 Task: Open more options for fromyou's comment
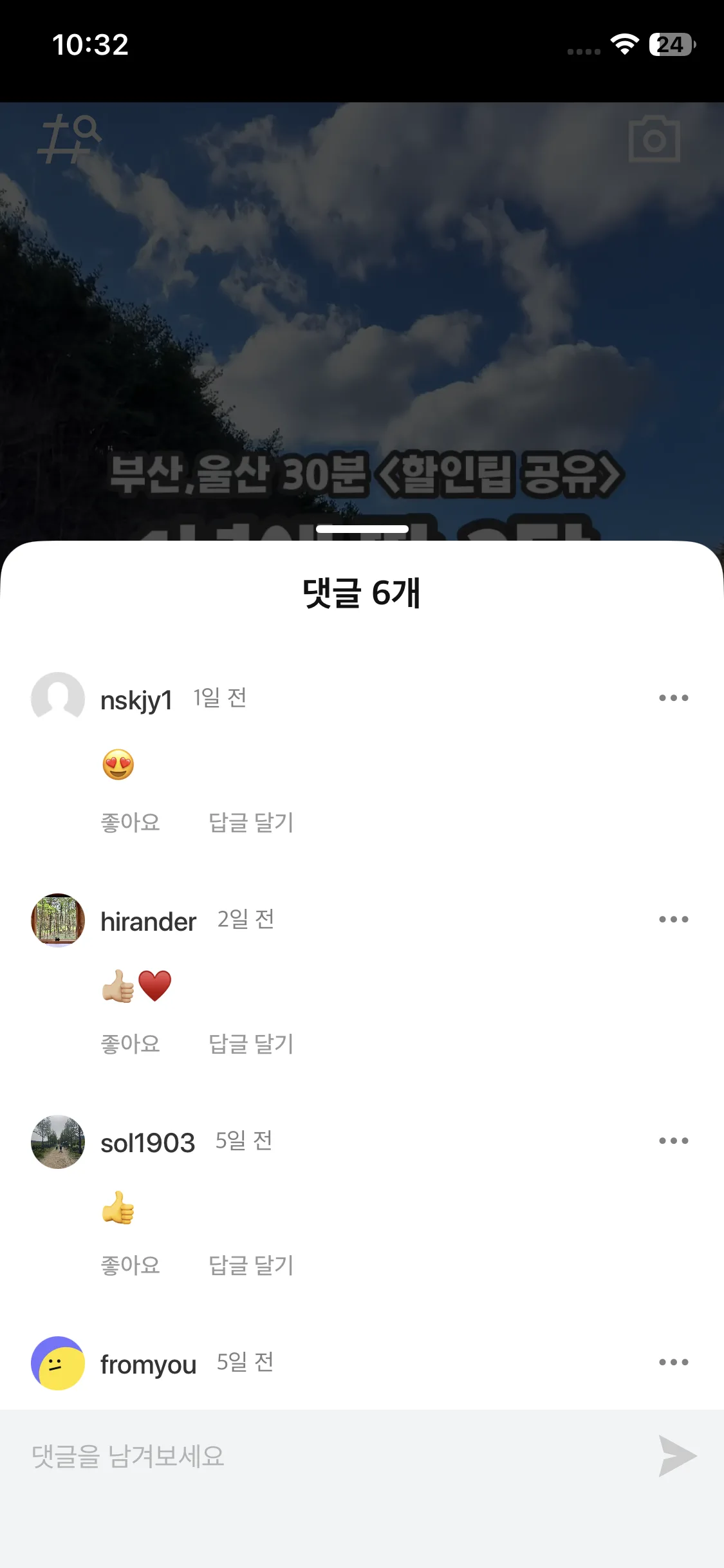tap(673, 1362)
